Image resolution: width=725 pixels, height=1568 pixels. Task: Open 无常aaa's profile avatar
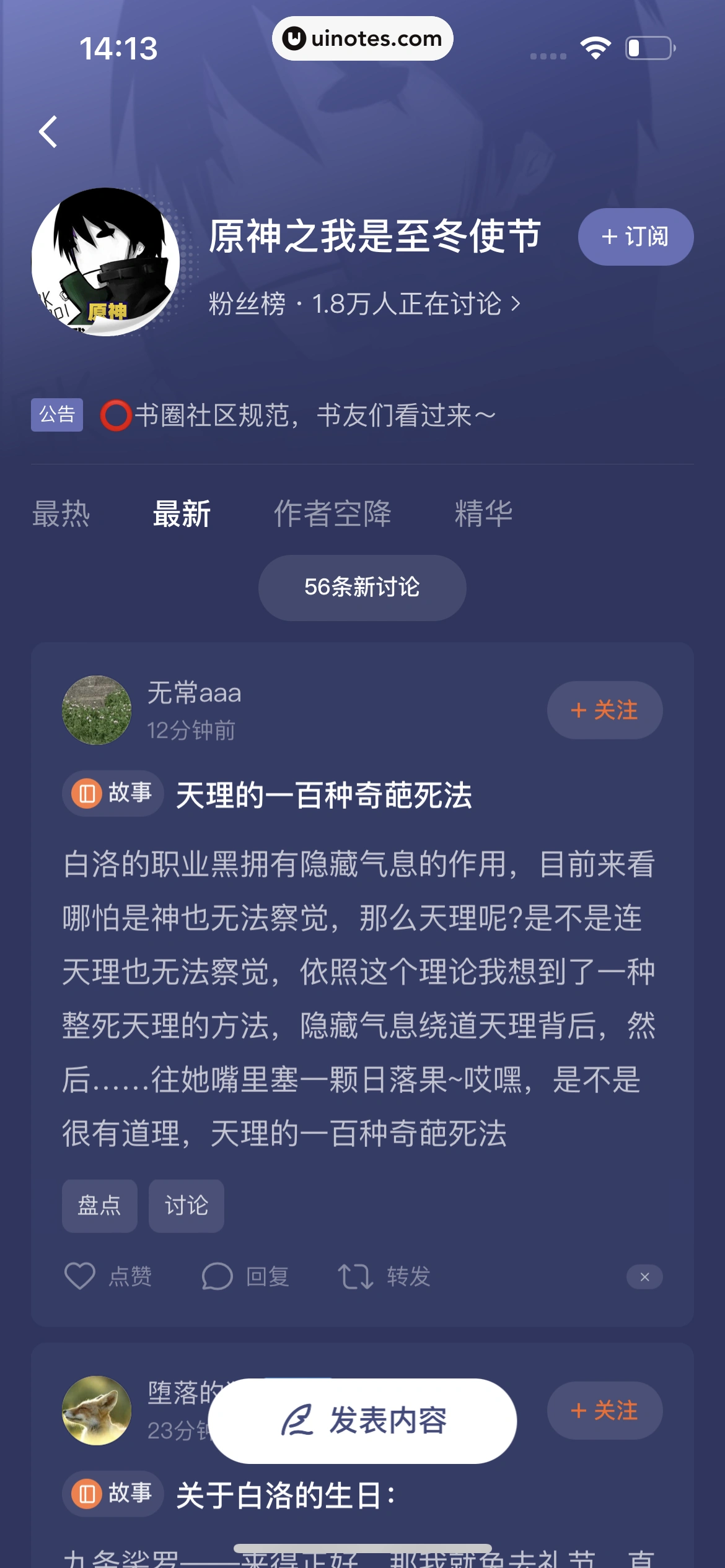pos(97,710)
